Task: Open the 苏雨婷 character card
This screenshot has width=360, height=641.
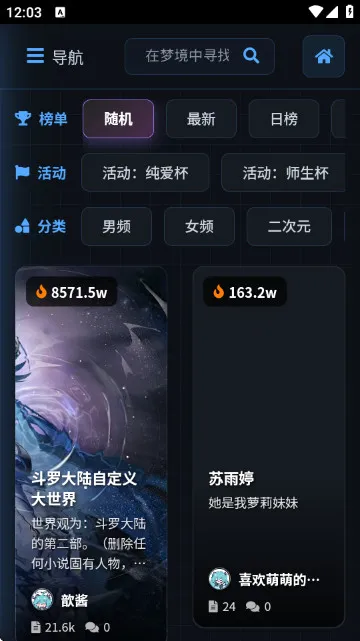Action: coord(269,447)
